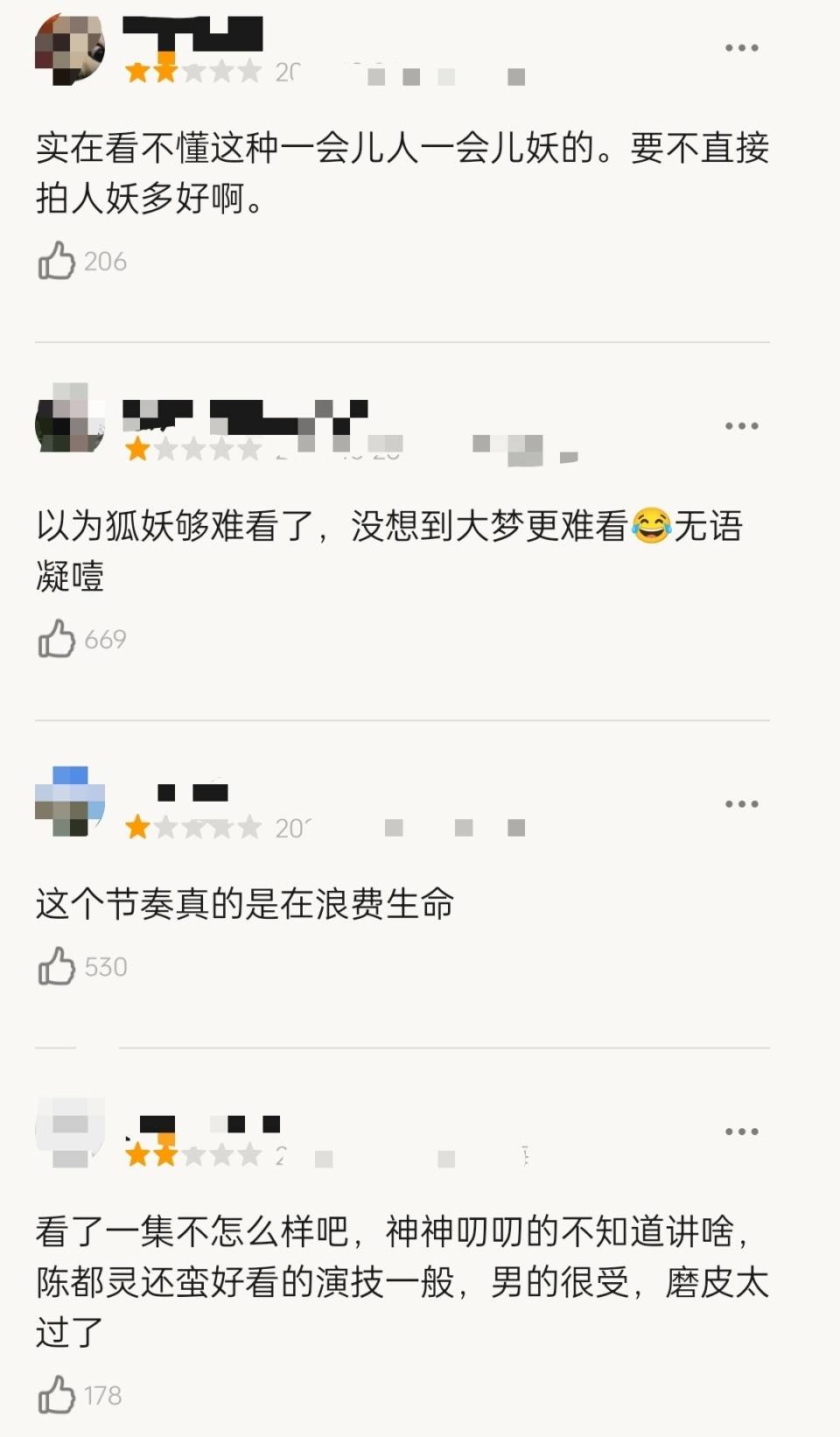Screen dimensions: 840x1437
Task: Open overflow menu on the 206-likes review
Action: coord(741,48)
